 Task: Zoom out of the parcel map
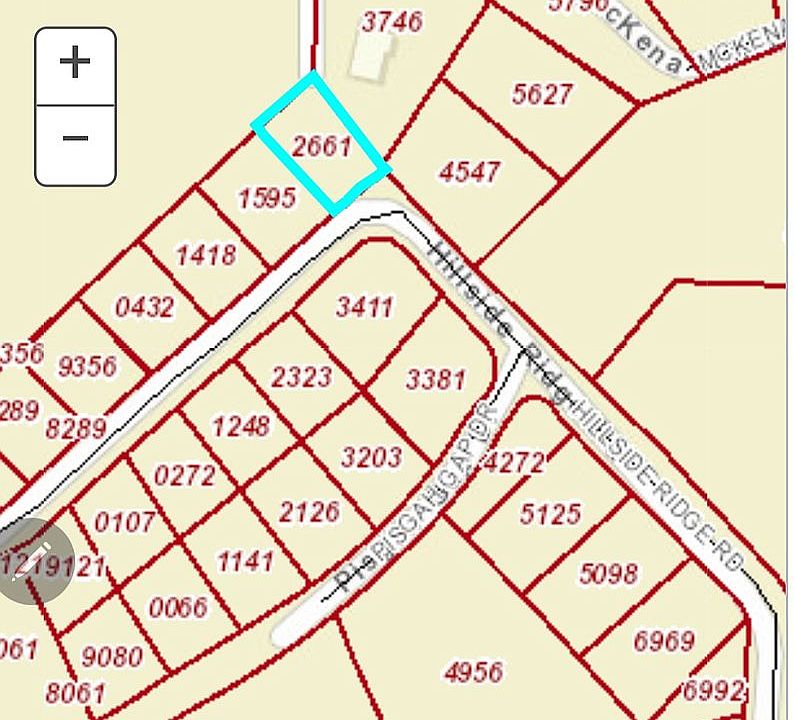point(75,139)
